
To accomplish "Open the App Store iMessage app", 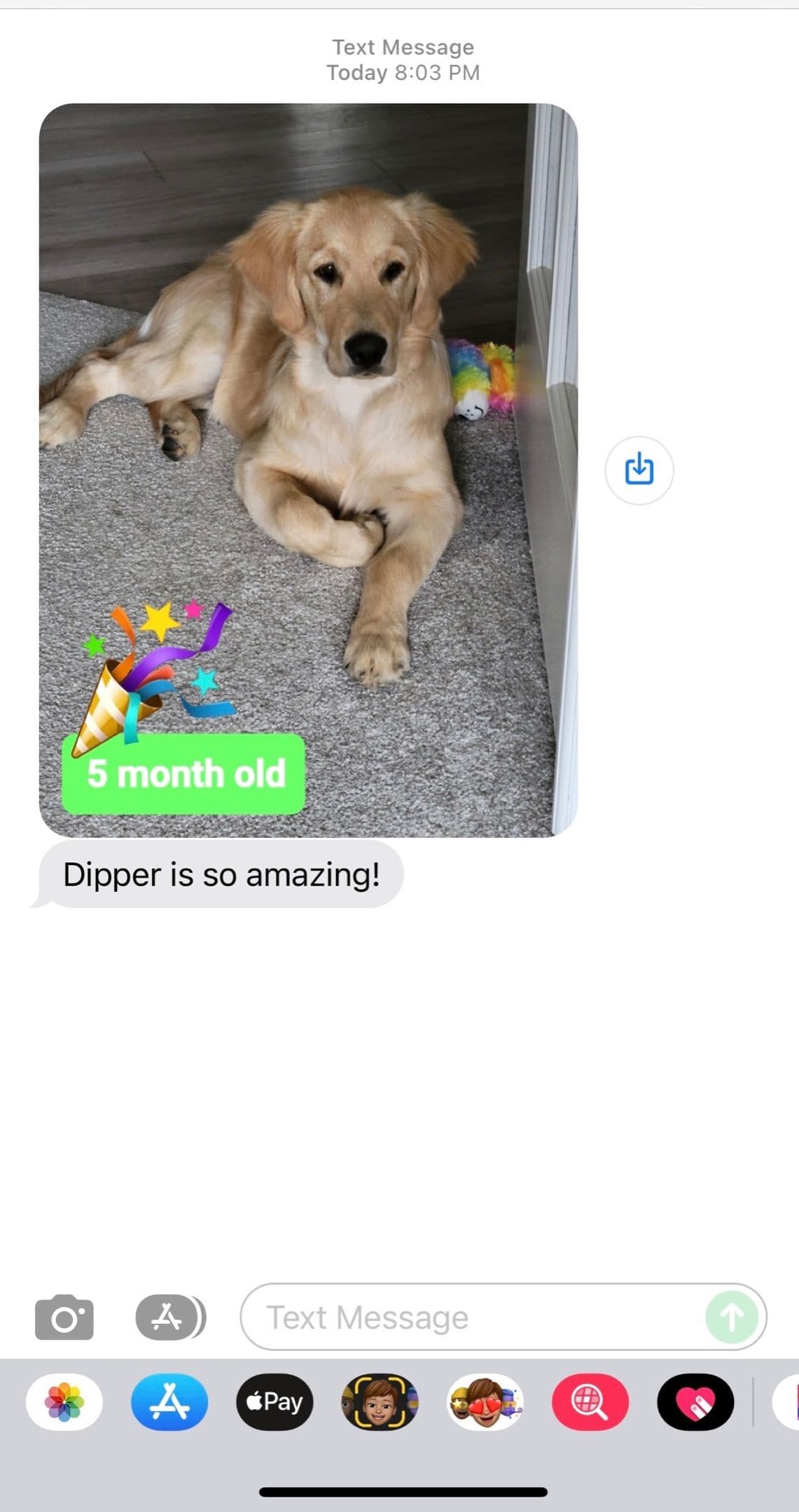I will tap(169, 1402).
